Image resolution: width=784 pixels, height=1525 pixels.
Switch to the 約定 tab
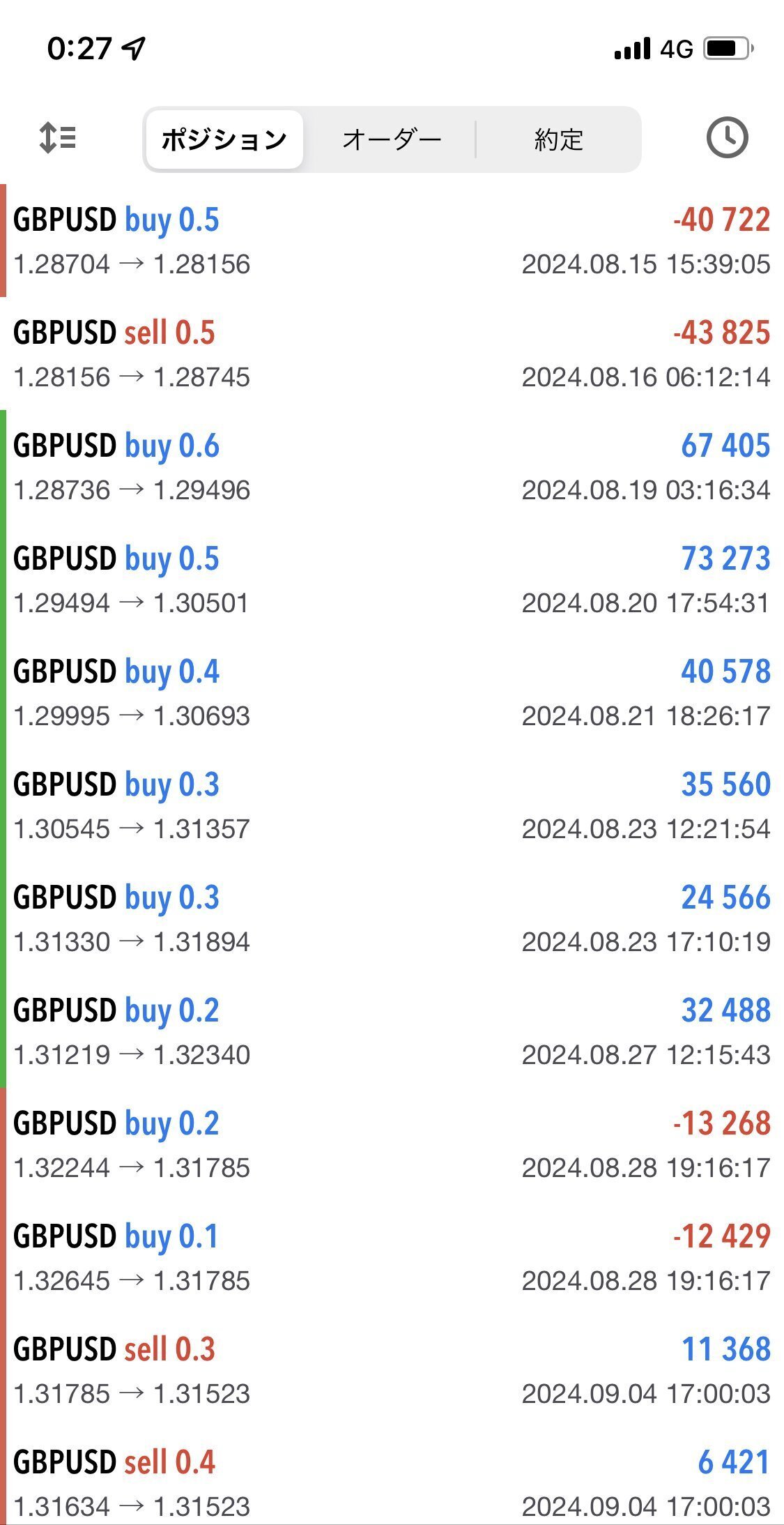point(558,139)
